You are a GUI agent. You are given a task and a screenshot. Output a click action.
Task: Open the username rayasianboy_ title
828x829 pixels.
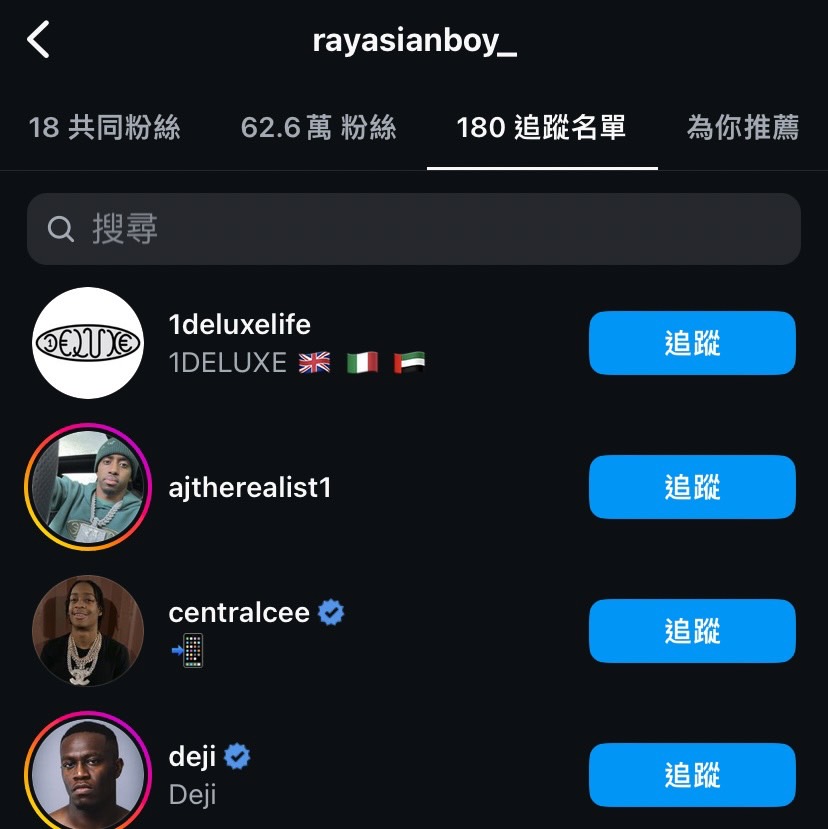[414, 40]
